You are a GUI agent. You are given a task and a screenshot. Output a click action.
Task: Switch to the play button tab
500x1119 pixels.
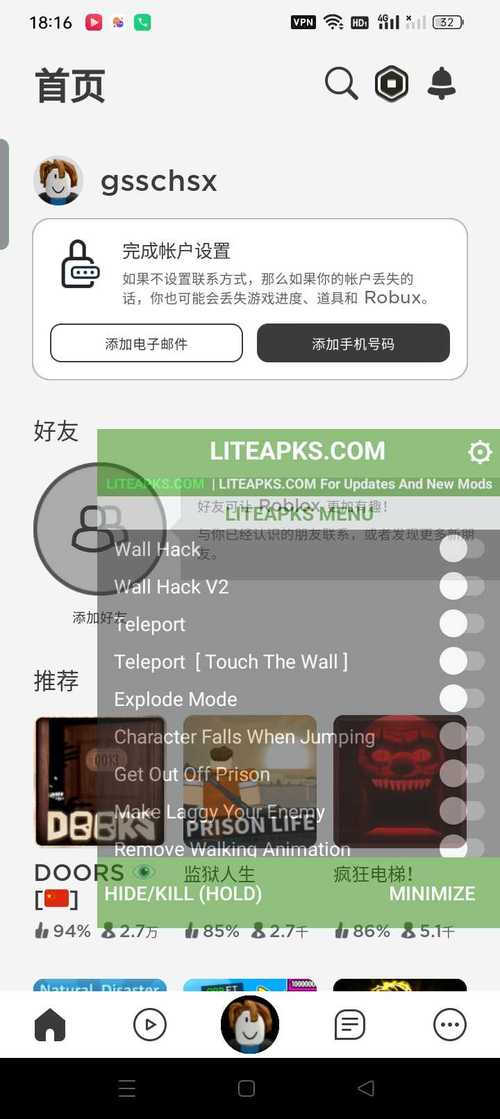coord(150,1026)
